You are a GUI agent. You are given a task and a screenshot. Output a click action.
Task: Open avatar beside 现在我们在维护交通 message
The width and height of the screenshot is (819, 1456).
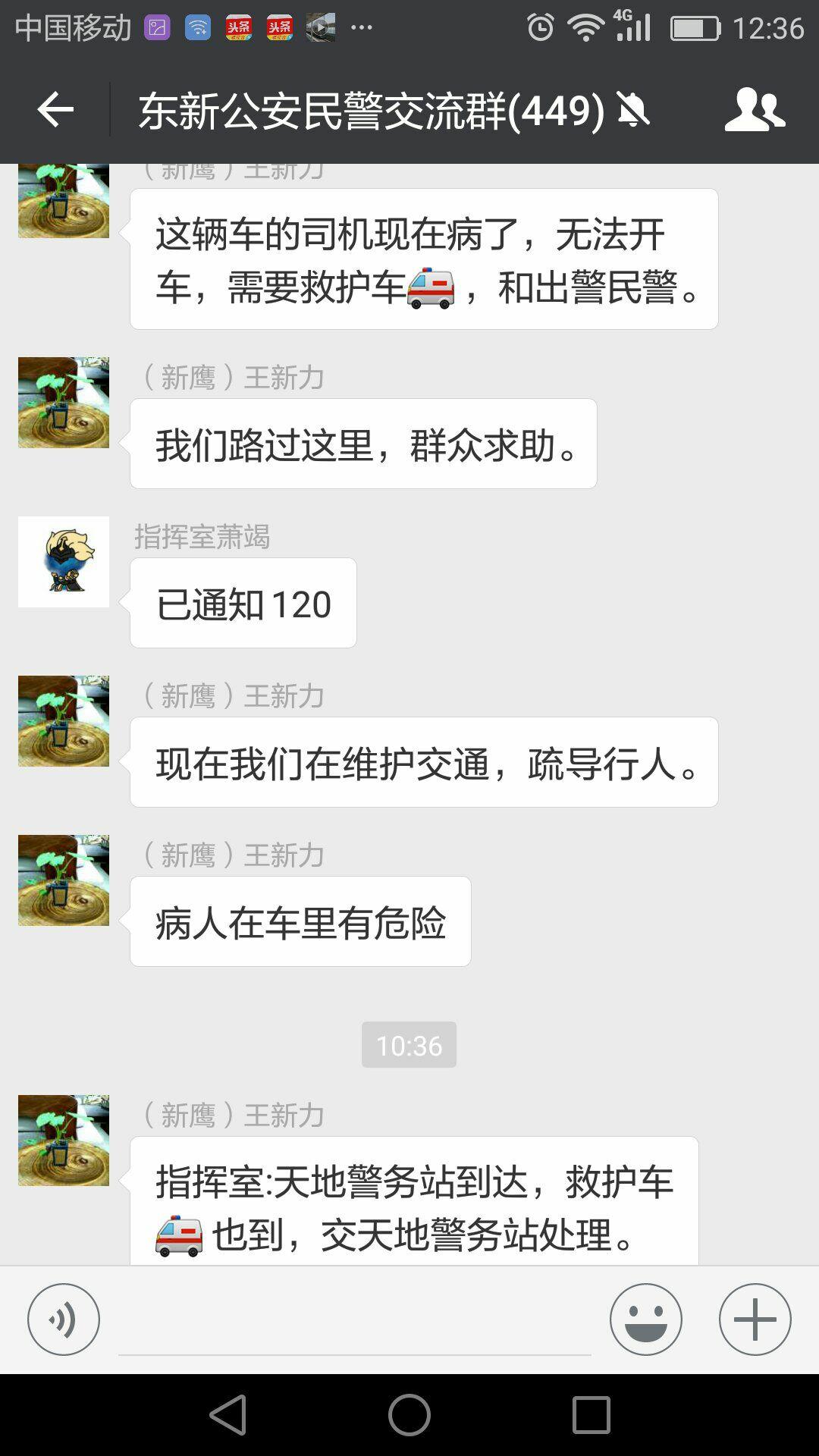[64, 721]
